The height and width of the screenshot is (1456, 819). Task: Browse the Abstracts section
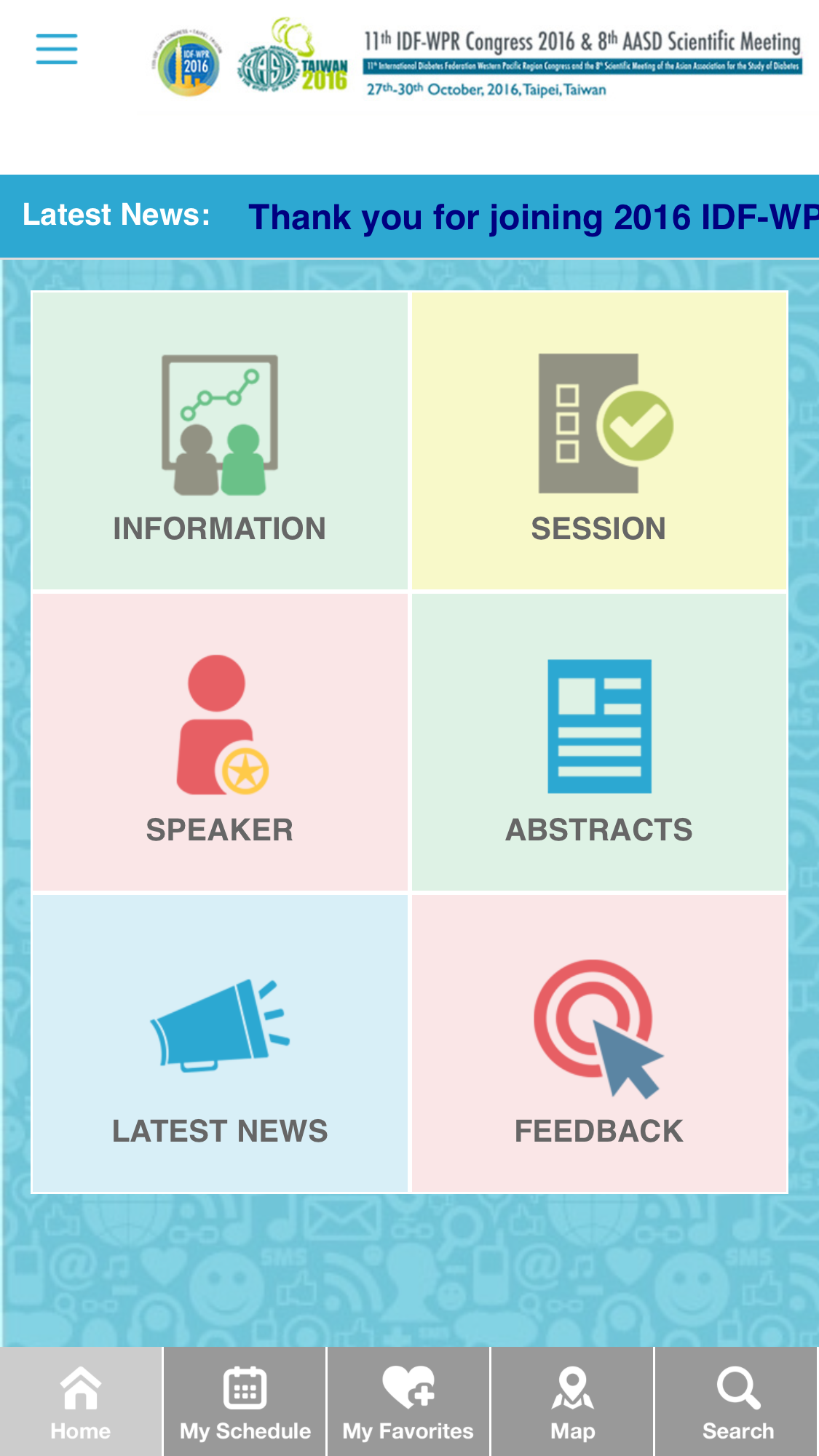pyautogui.click(x=599, y=742)
